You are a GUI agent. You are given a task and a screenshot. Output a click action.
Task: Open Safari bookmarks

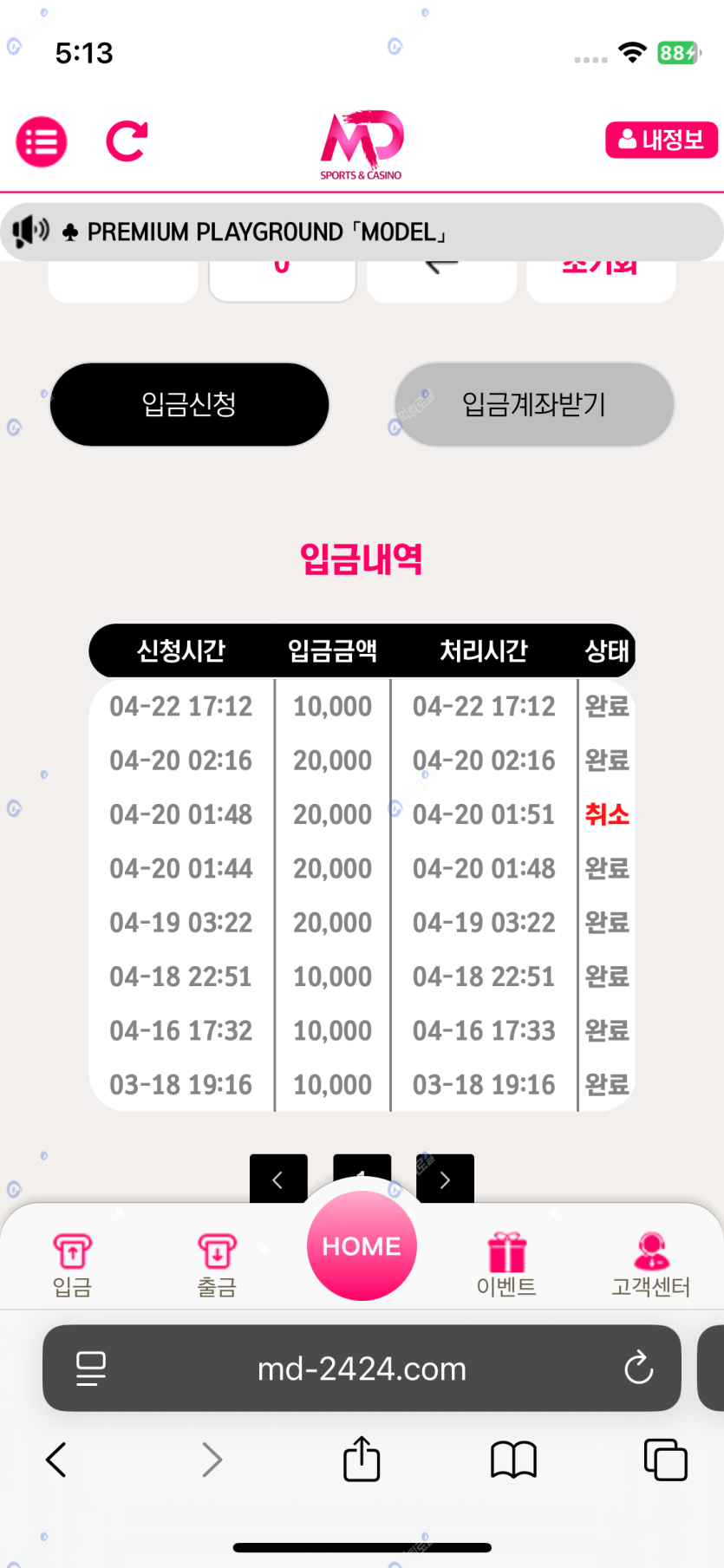point(513,1460)
